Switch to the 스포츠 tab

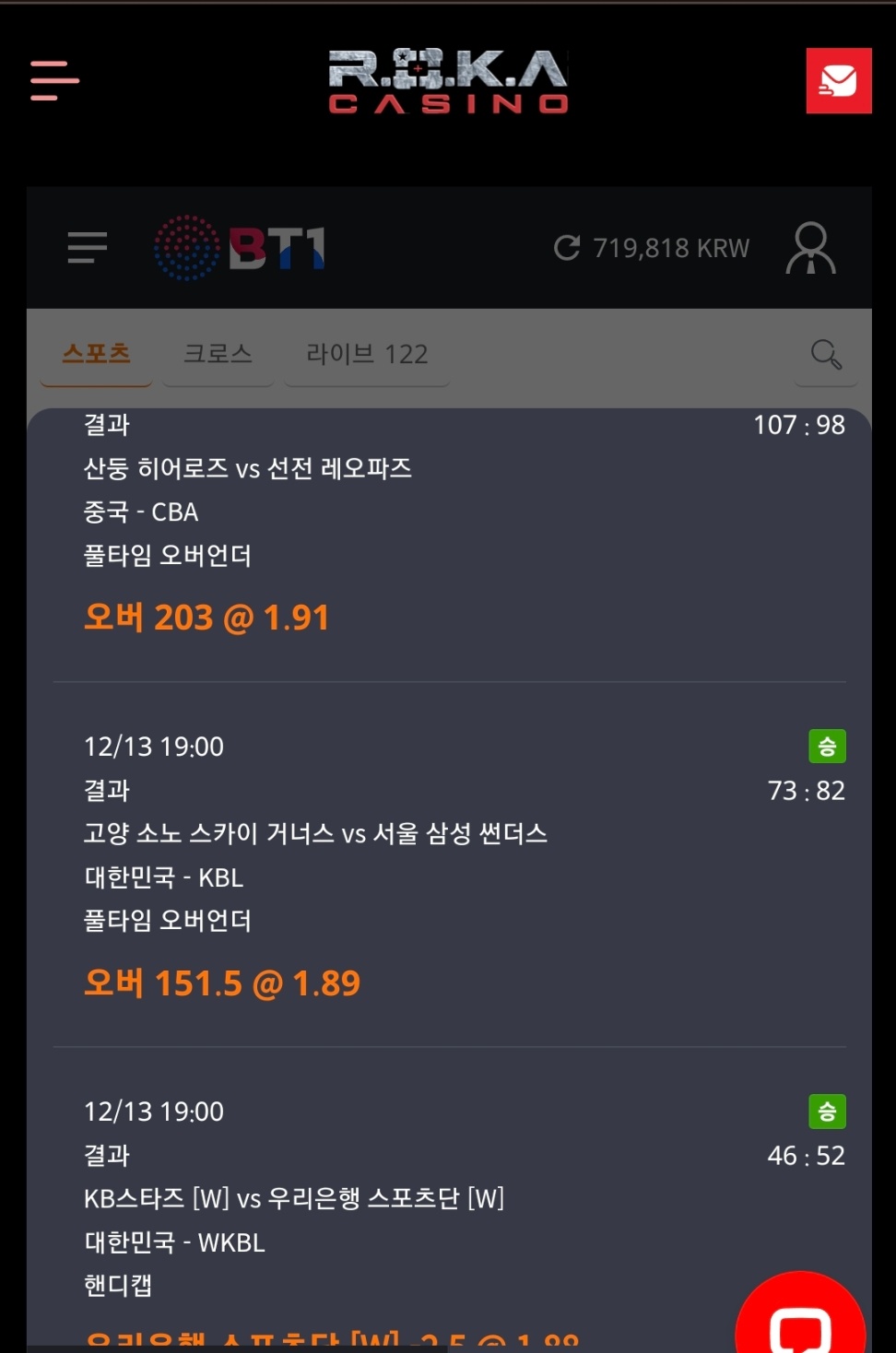[x=97, y=354]
